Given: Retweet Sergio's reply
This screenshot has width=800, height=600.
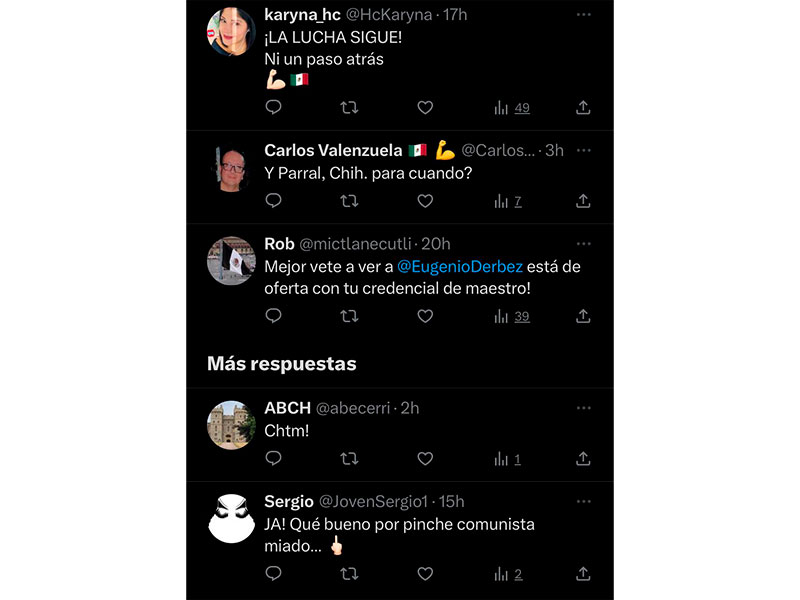Looking at the screenshot, I should coord(349,574).
